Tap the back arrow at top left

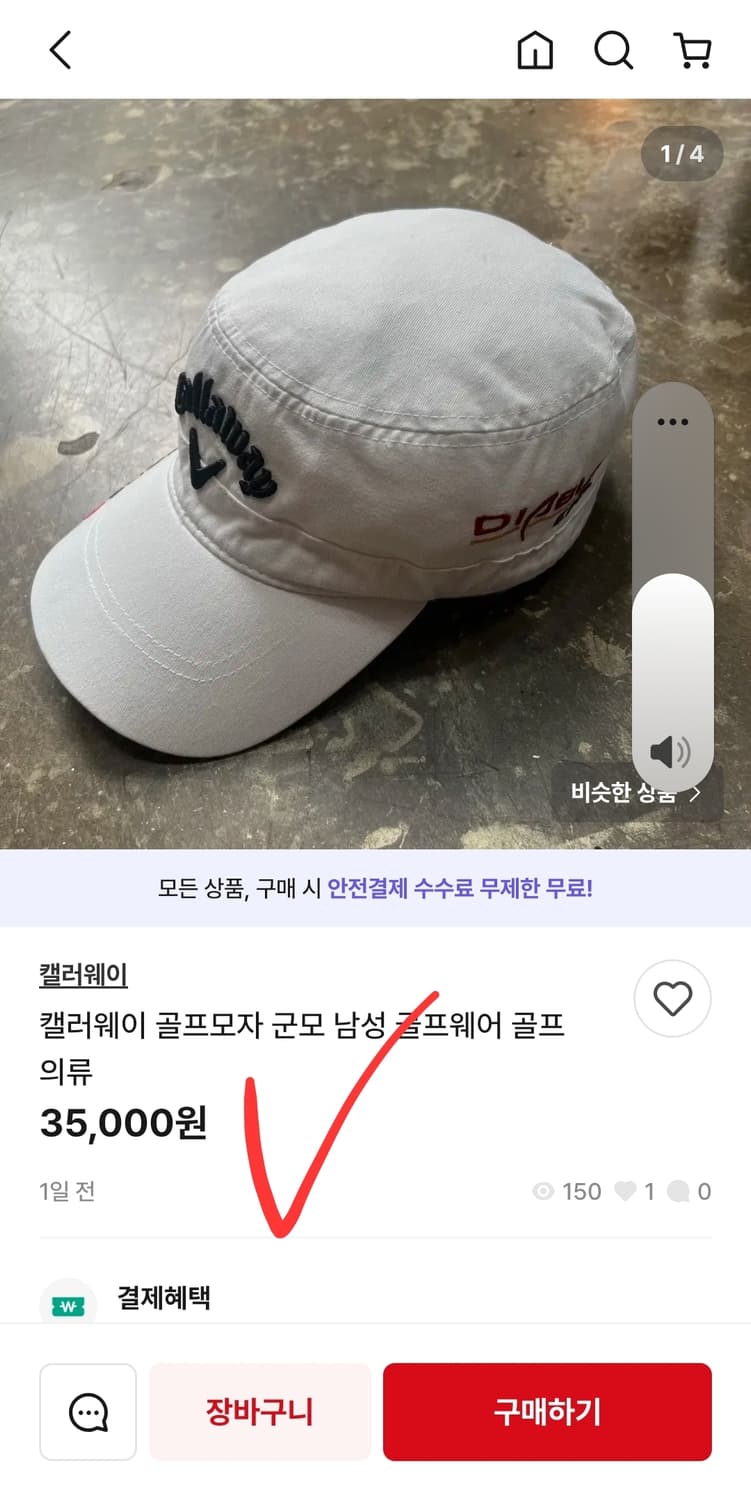(x=60, y=50)
